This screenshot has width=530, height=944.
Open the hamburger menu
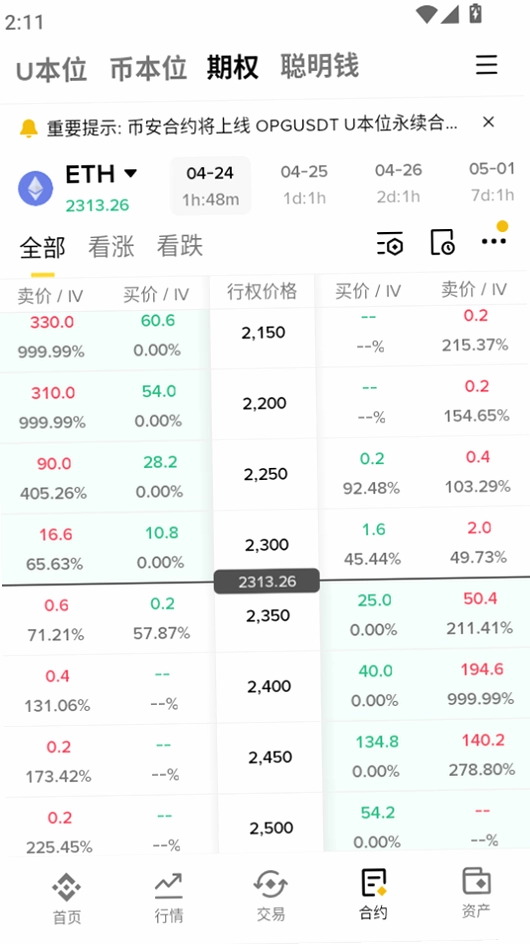point(486,64)
